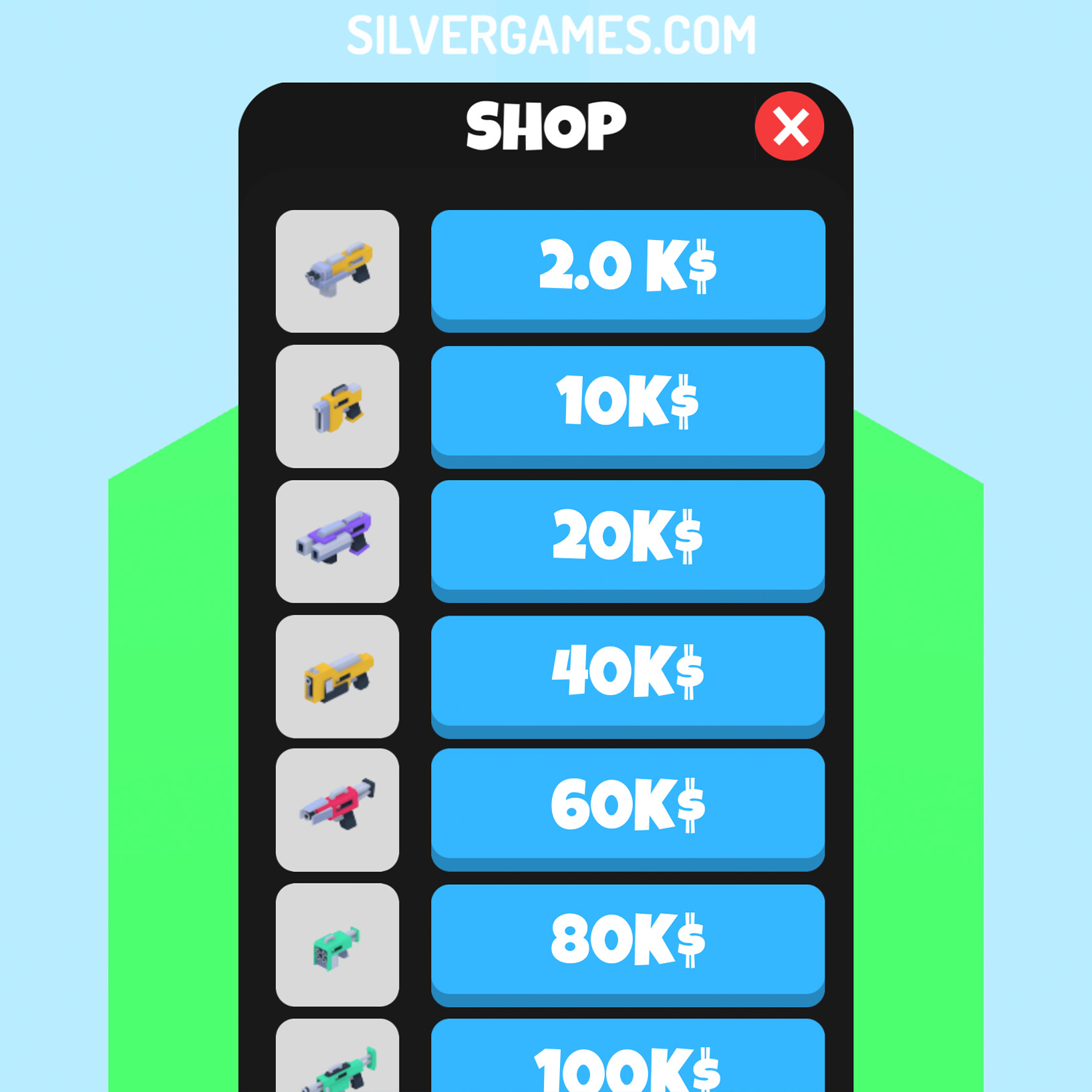Viewport: 1092px width, 1092px height.
Task: Tap the 40K$ price button
Action: coord(628,672)
